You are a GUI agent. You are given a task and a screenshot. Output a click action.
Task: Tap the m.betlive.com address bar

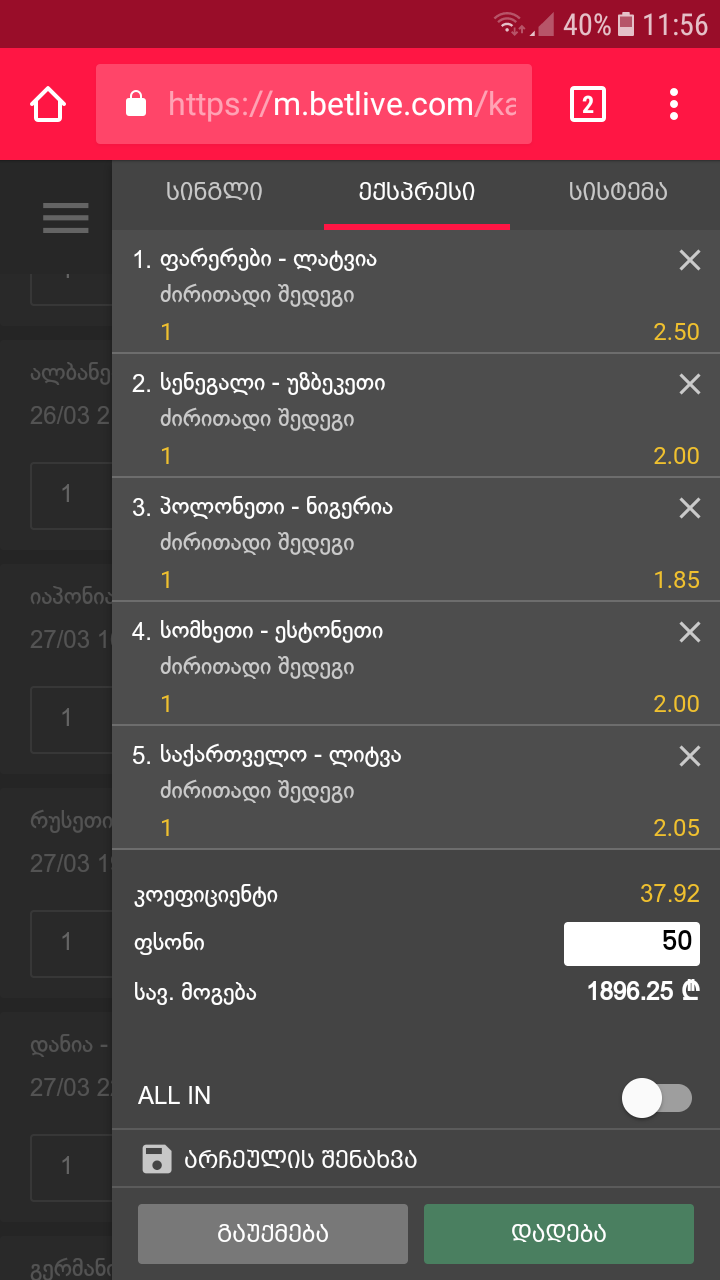coord(314,104)
